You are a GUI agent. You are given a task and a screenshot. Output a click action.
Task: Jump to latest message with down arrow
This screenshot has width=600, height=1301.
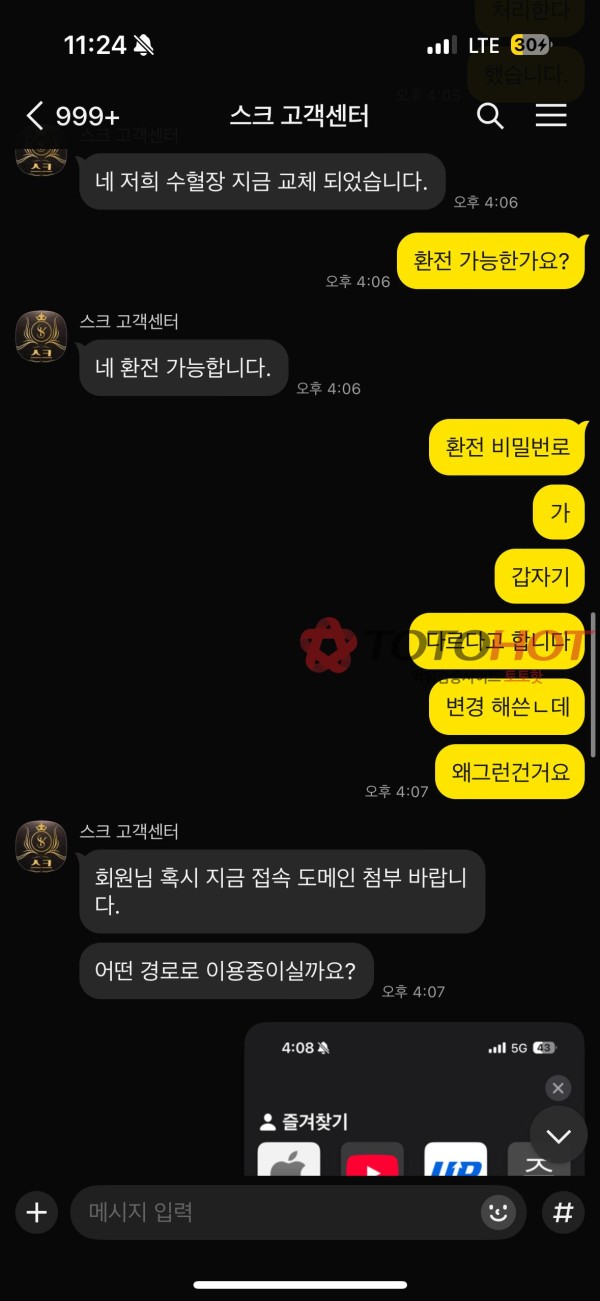pos(558,1135)
